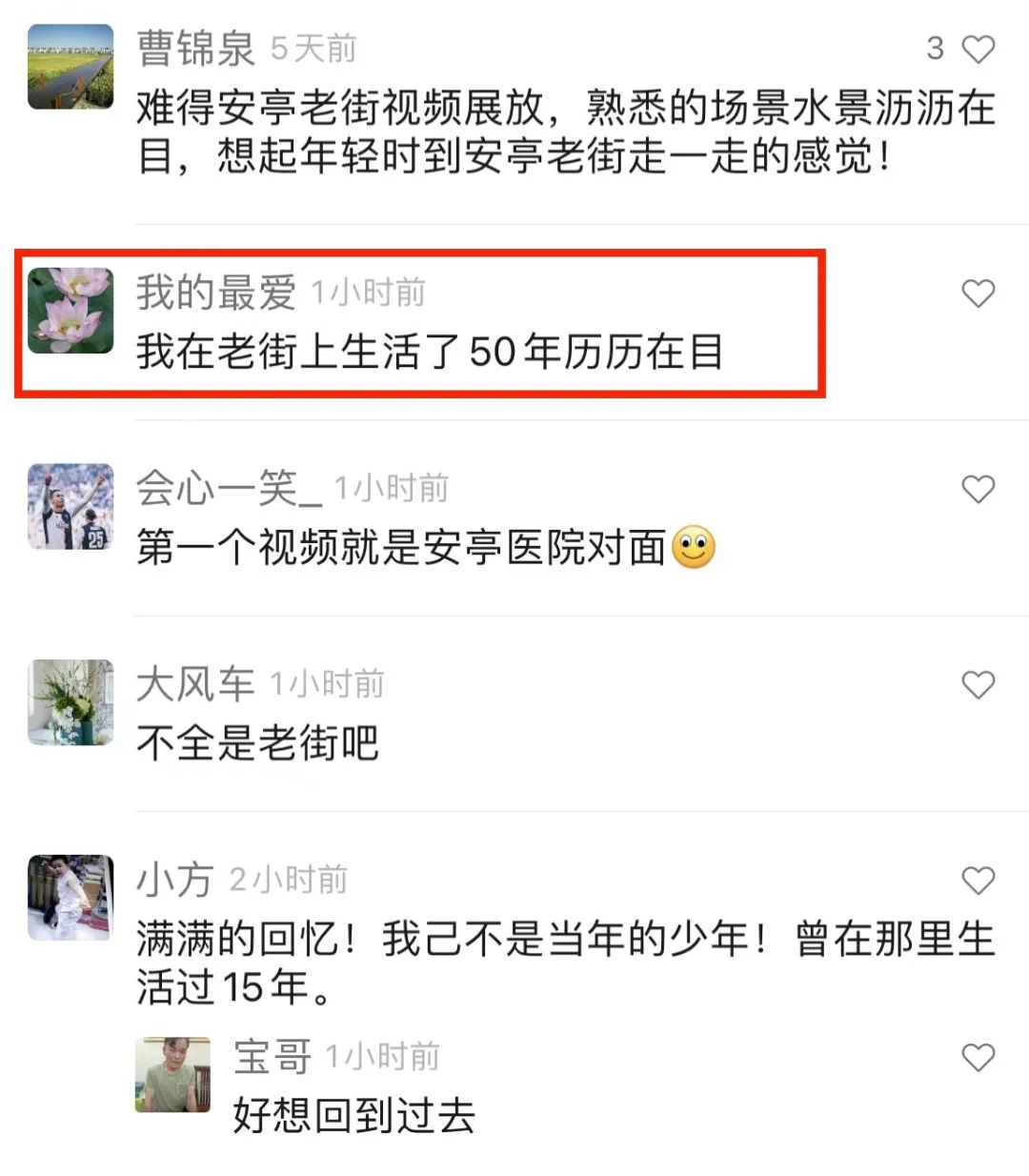Viewport: 1029px width, 1176px height.
Task: Open 大风车's avatar
Action: point(71,702)
